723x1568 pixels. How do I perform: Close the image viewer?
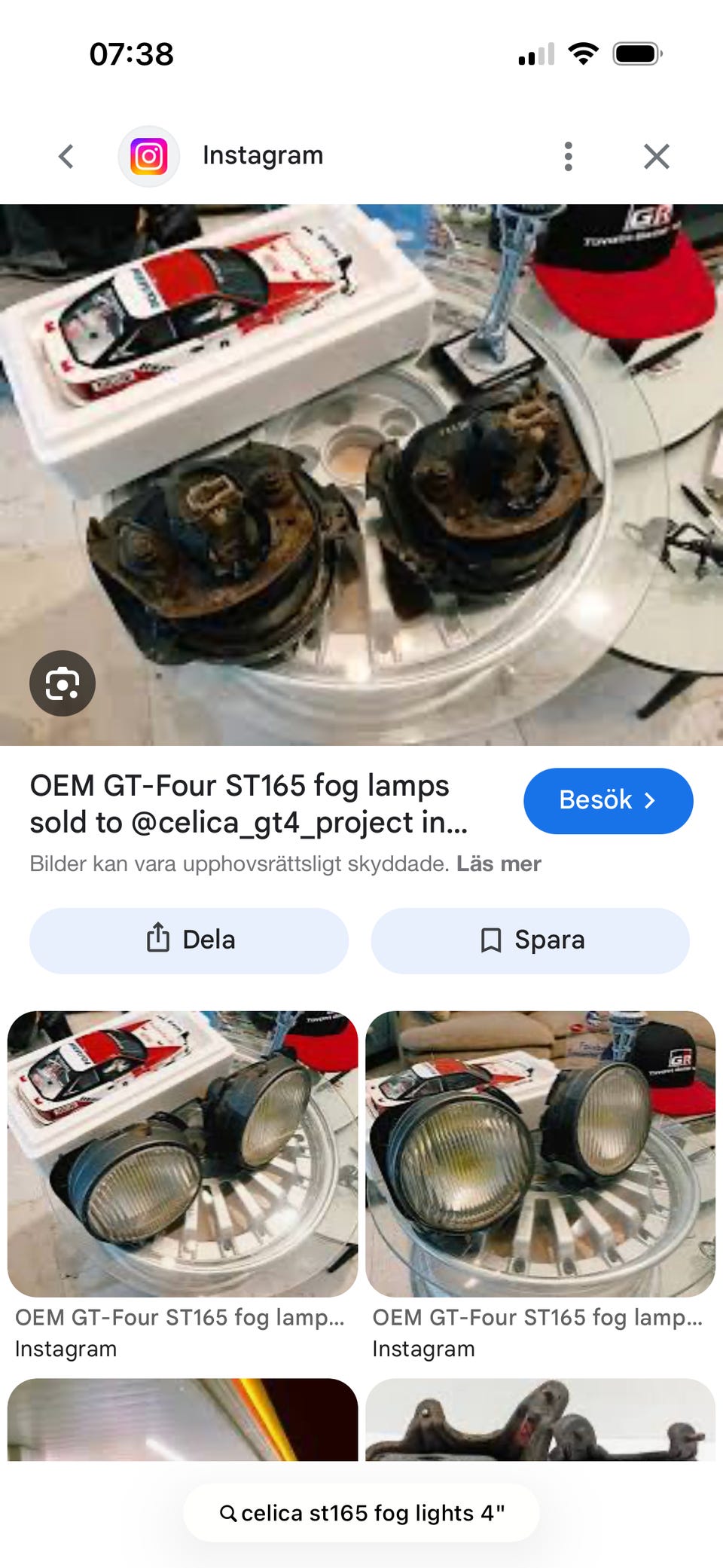pyautogui.click(x=657, y=157)
